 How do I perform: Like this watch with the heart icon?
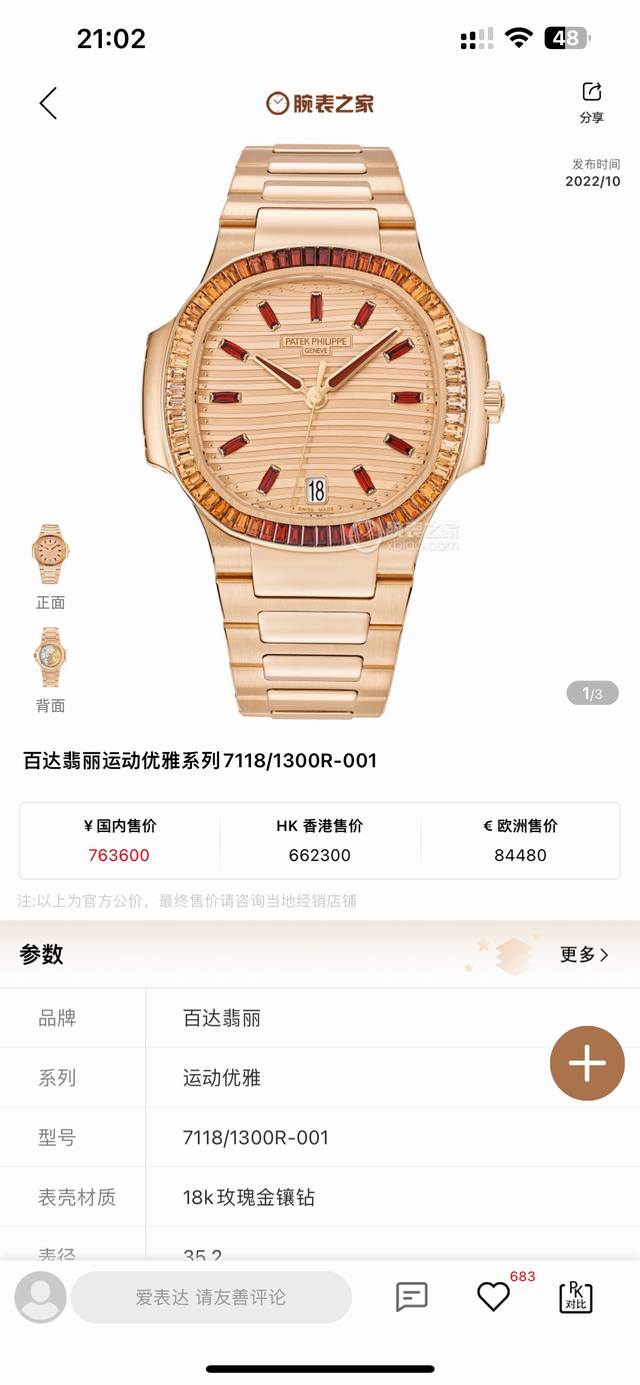[493, 1297]
